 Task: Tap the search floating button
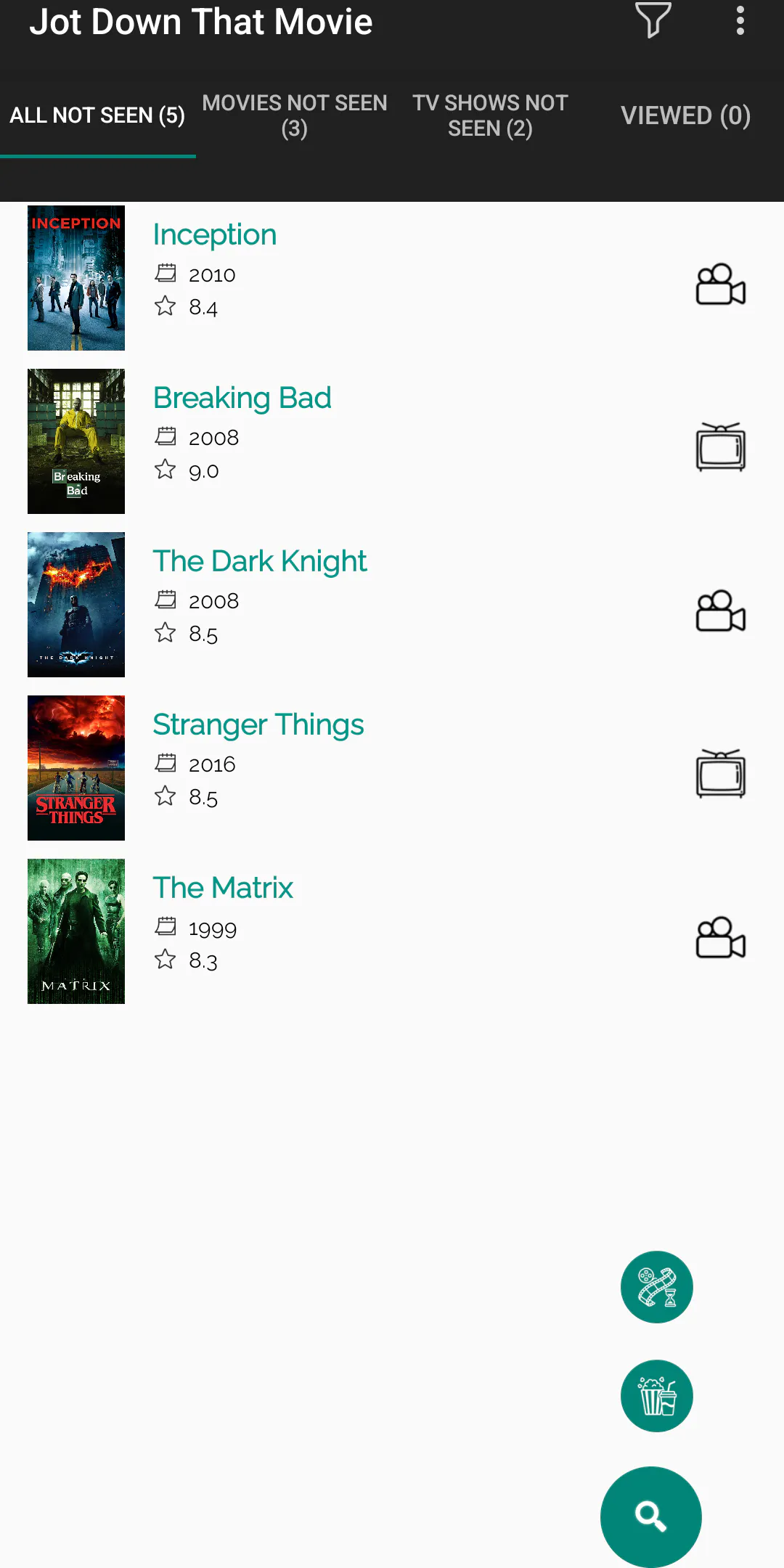(651, 1517)
